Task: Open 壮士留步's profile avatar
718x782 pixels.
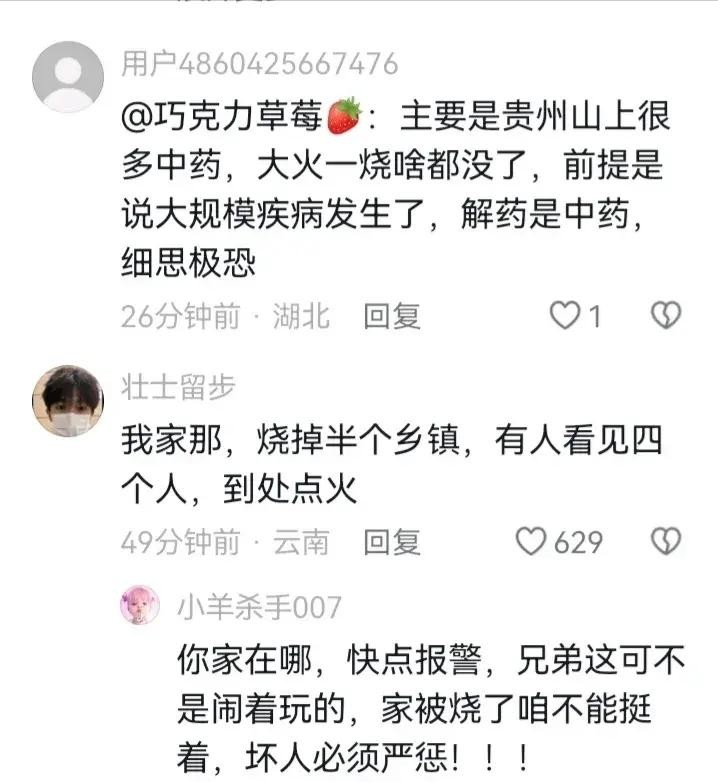Action: (68, 401)
